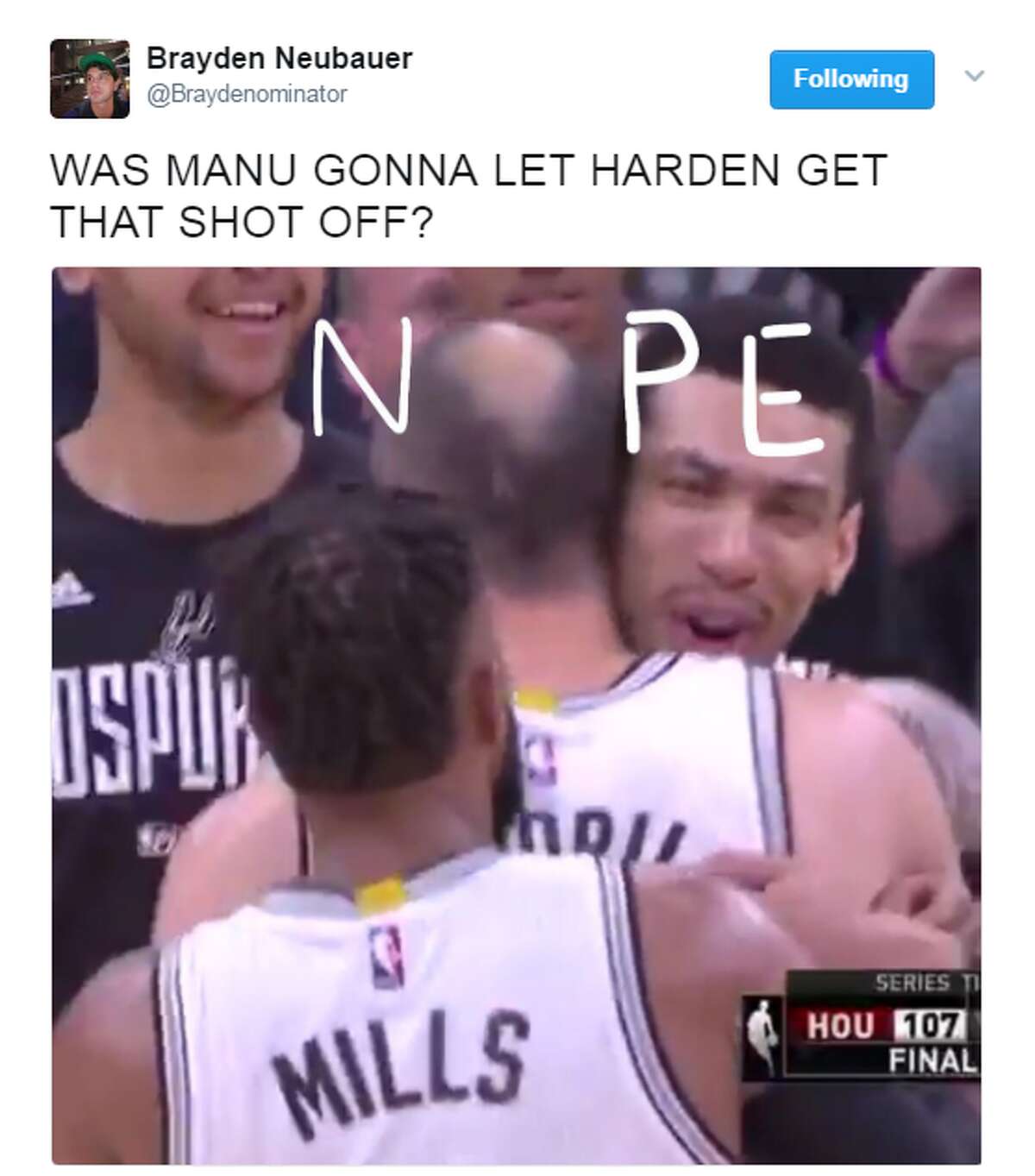1035x1176 pixels.
Task: Open Brayden Neubauer's profile picture
Action: 90,79
